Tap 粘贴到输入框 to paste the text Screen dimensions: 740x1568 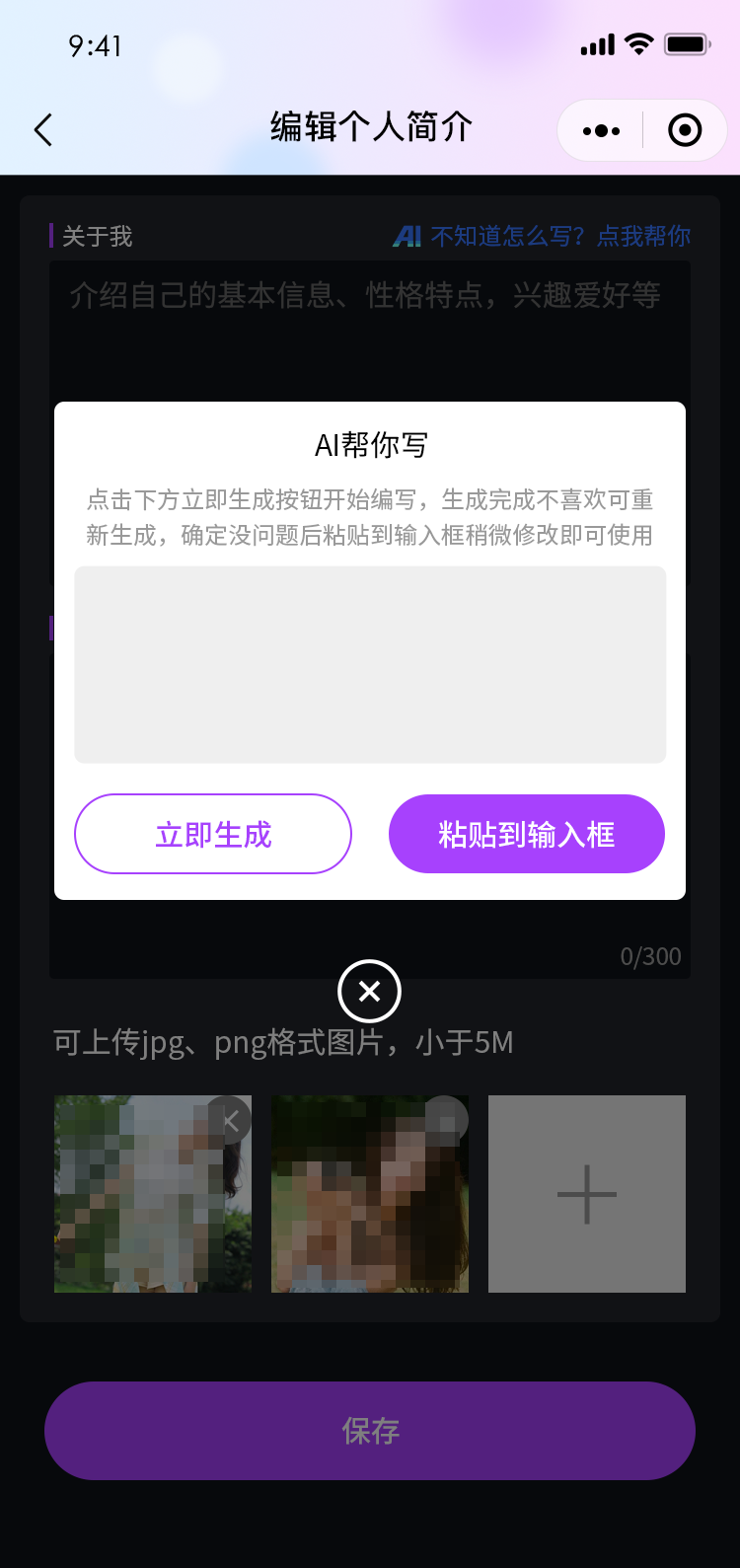[527, 835]
